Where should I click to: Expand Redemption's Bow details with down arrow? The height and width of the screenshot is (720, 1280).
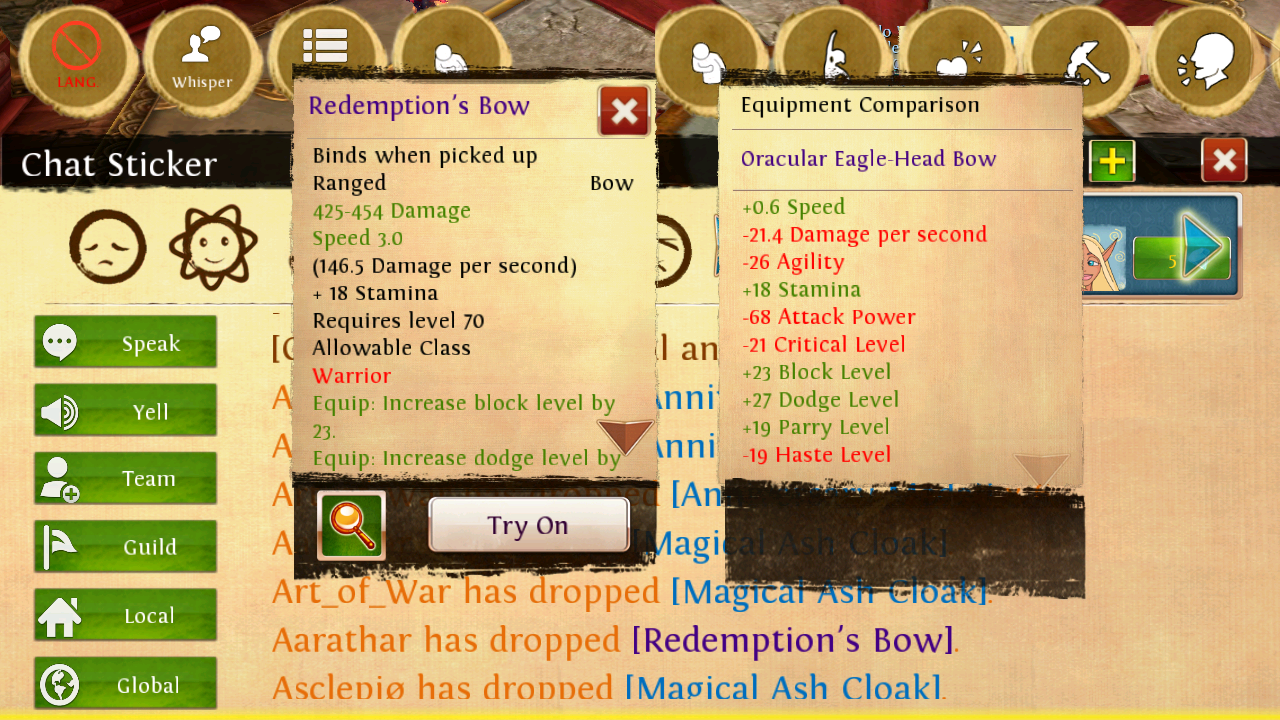coord(625,437)
